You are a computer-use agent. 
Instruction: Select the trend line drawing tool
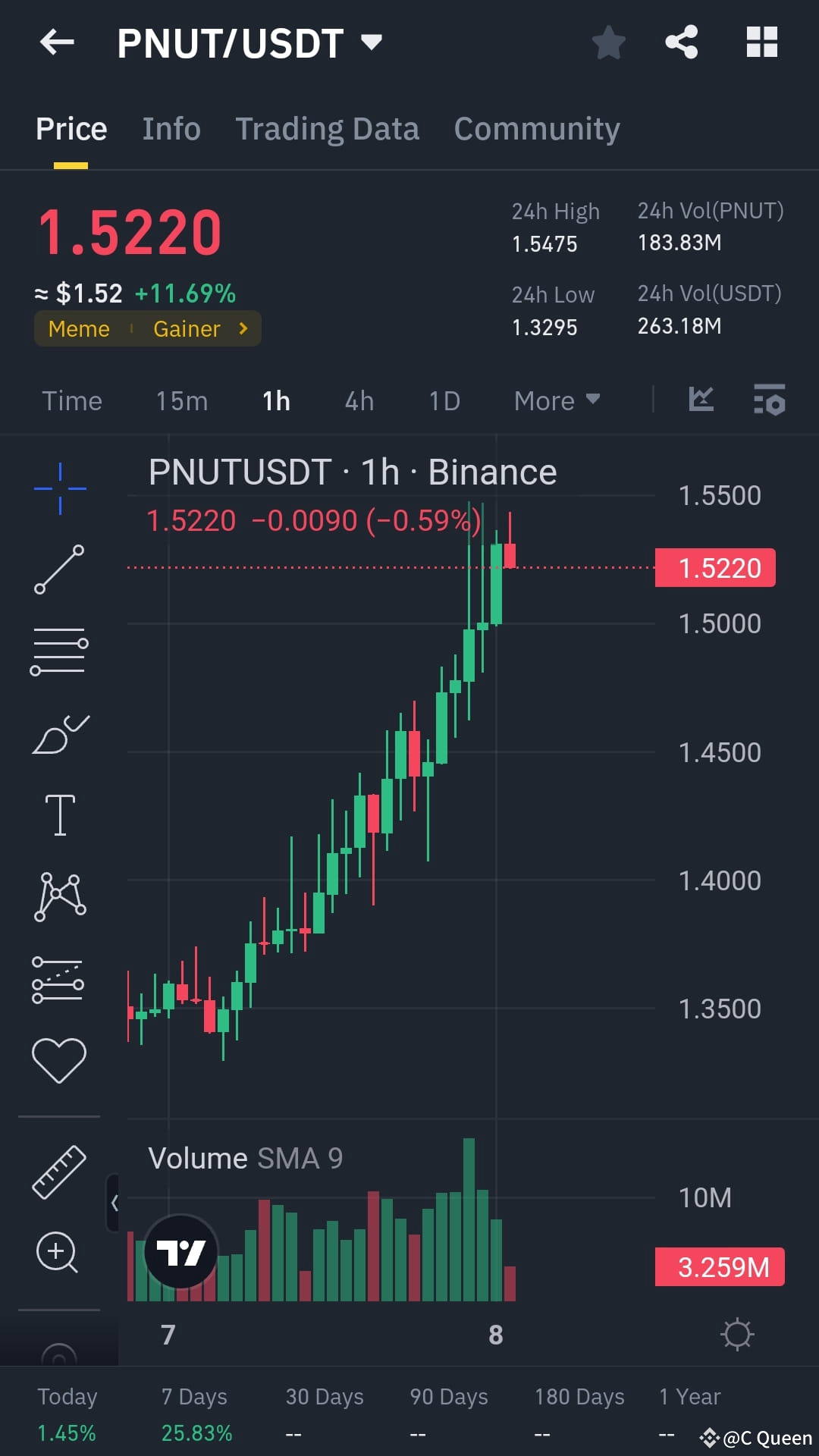pos(59,569)
